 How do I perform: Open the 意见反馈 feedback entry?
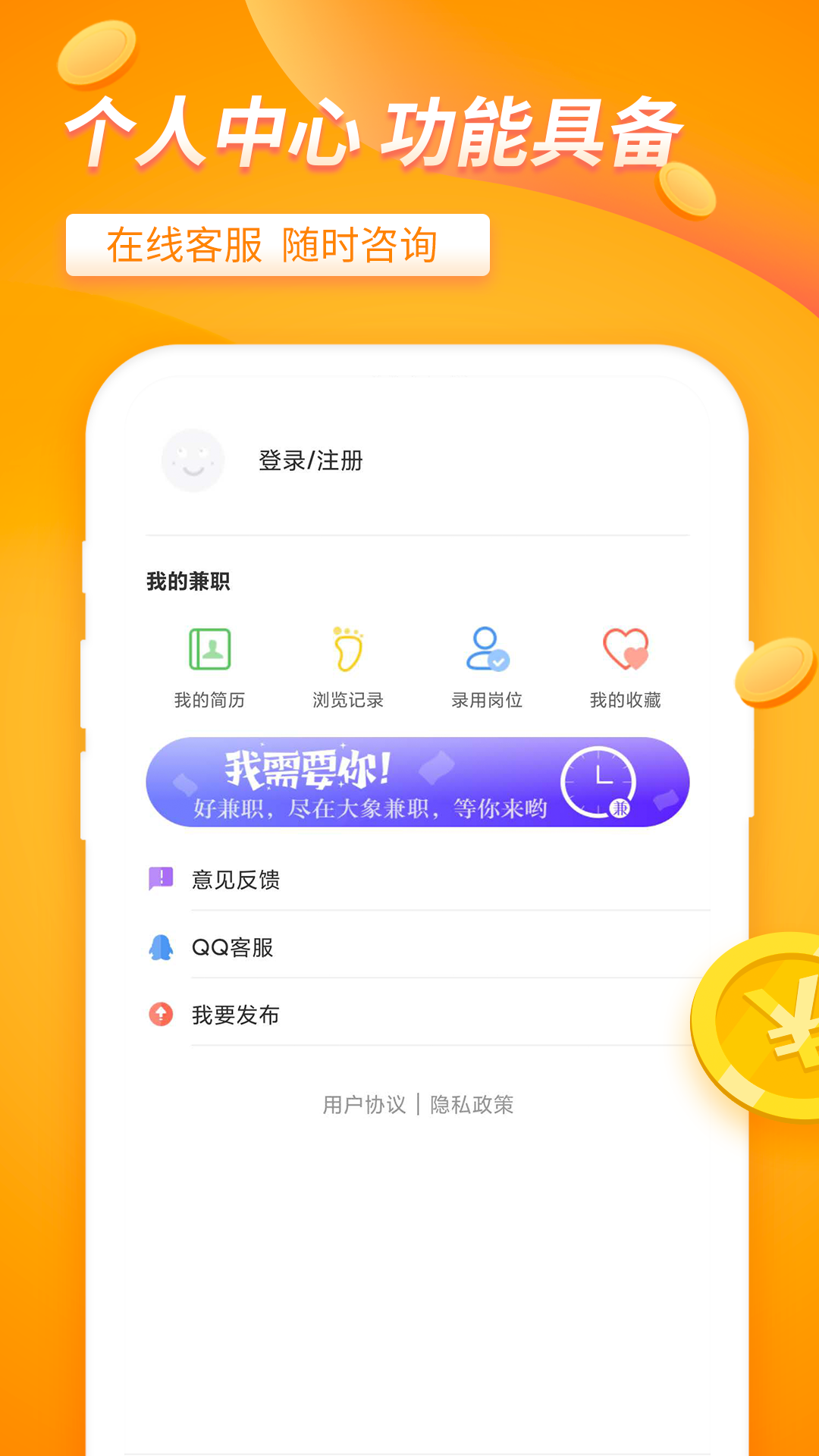[235, 880]
